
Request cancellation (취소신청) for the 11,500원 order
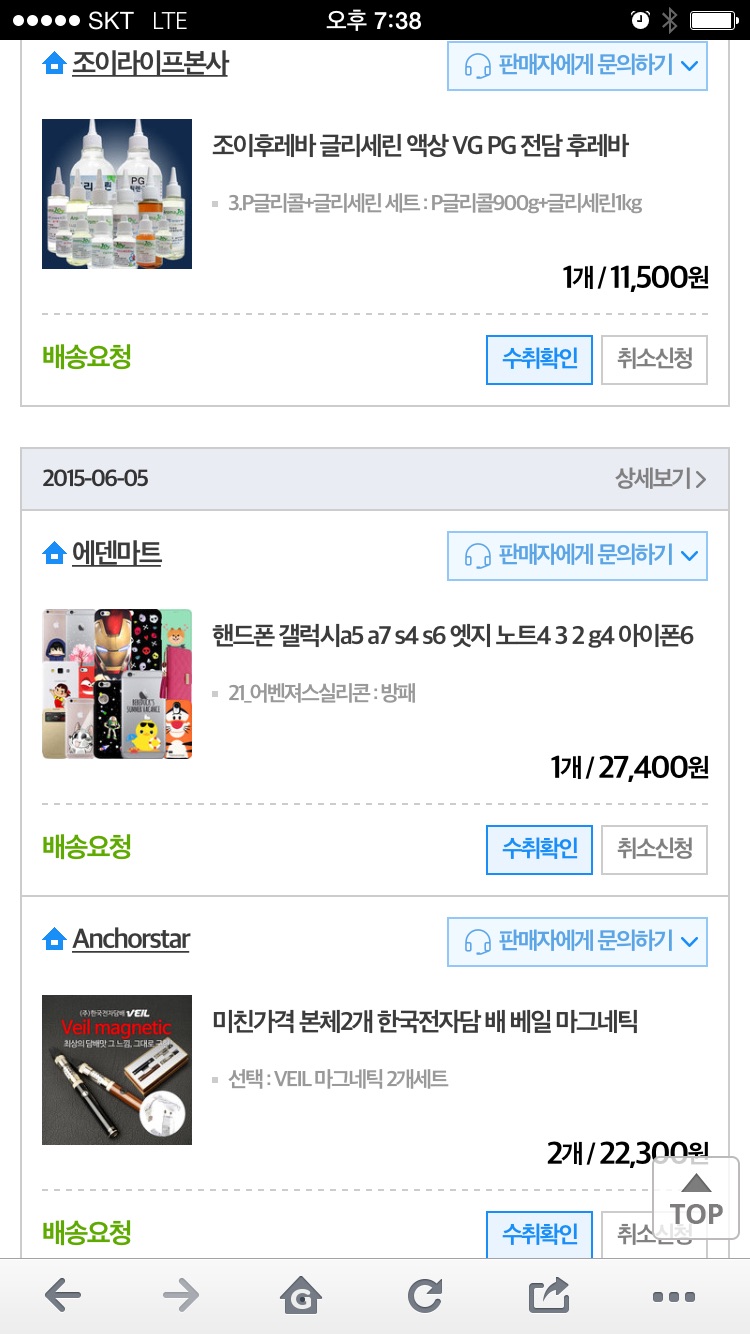click(x=654, y=360)
